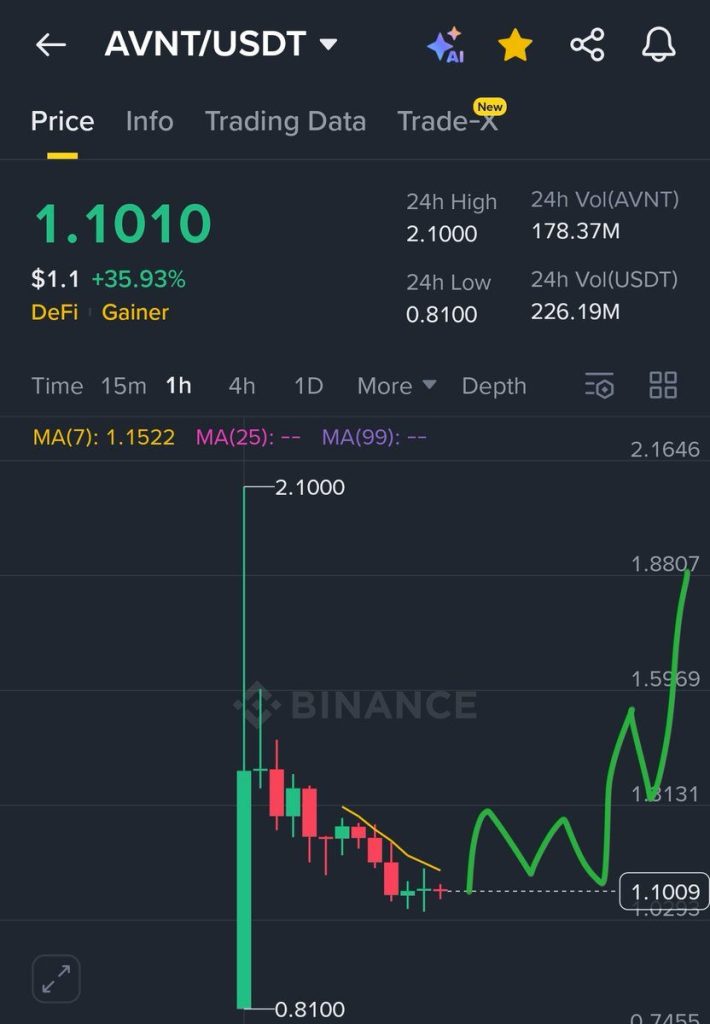Select the 4h interval
Image resolution: width=710 pixels, height=1024 pixels.
(x=241, y=386)
